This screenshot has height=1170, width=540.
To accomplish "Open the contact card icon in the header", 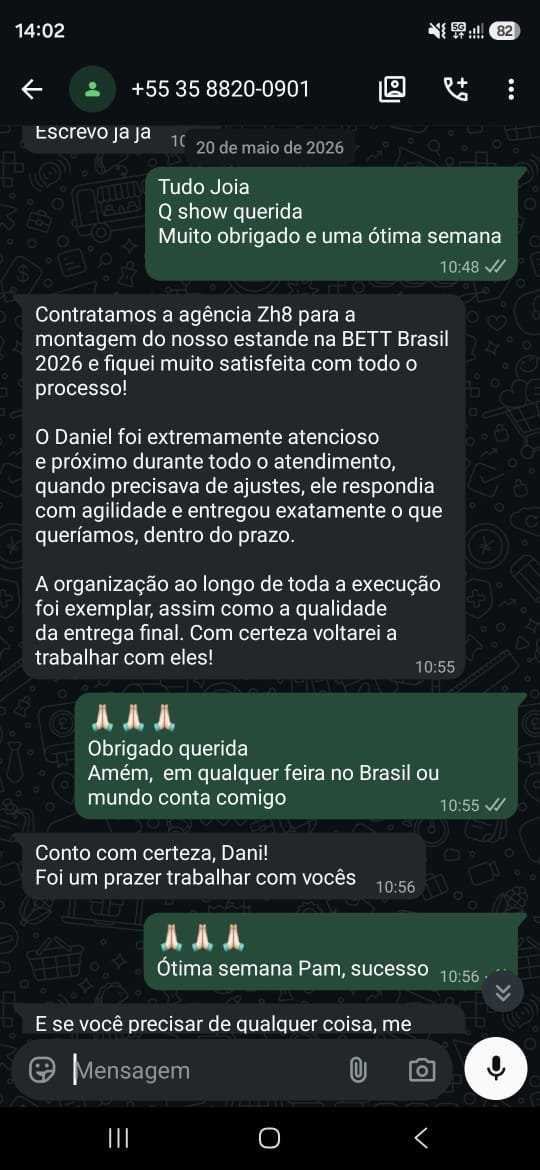I will point(392,90).
